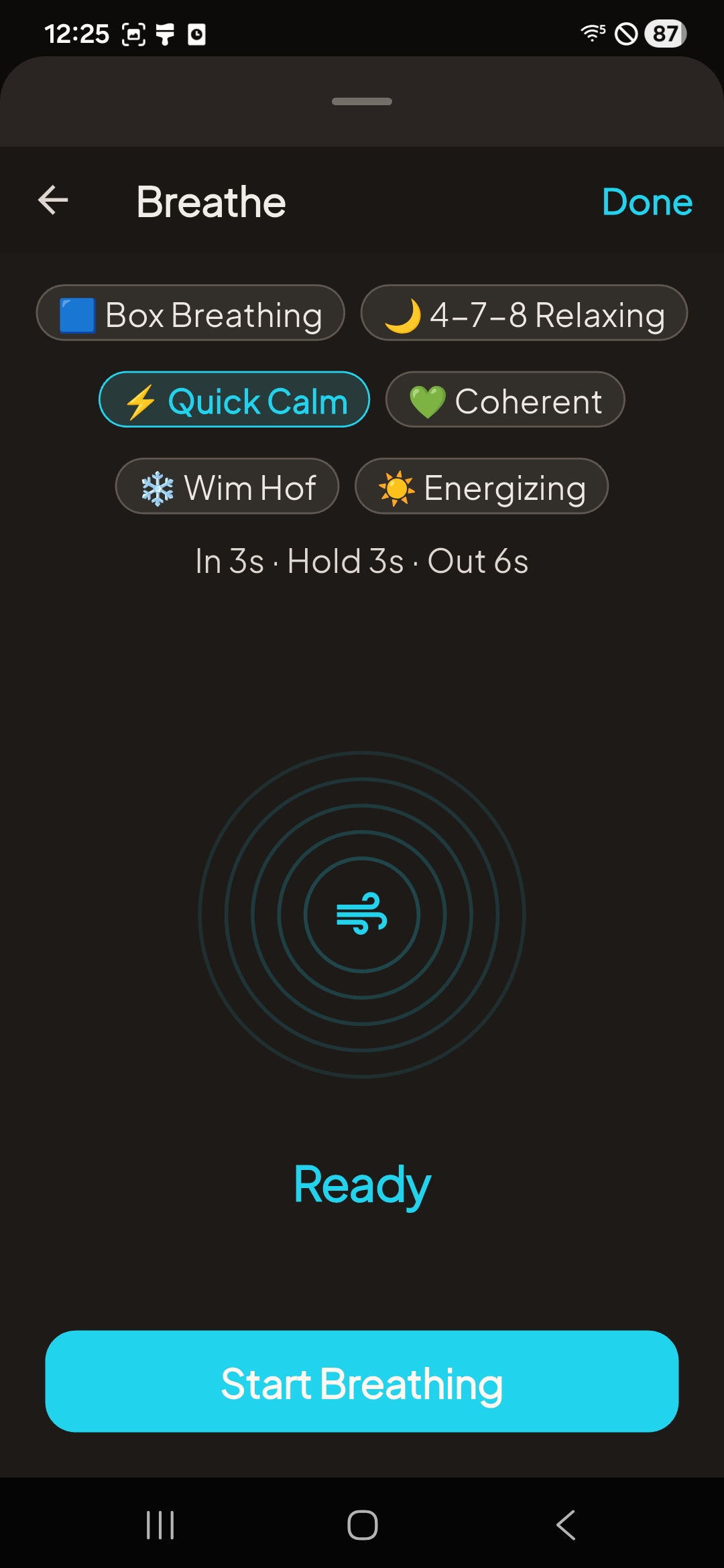Enable the Wim Hof breathing preset

(x=227, y=487)
